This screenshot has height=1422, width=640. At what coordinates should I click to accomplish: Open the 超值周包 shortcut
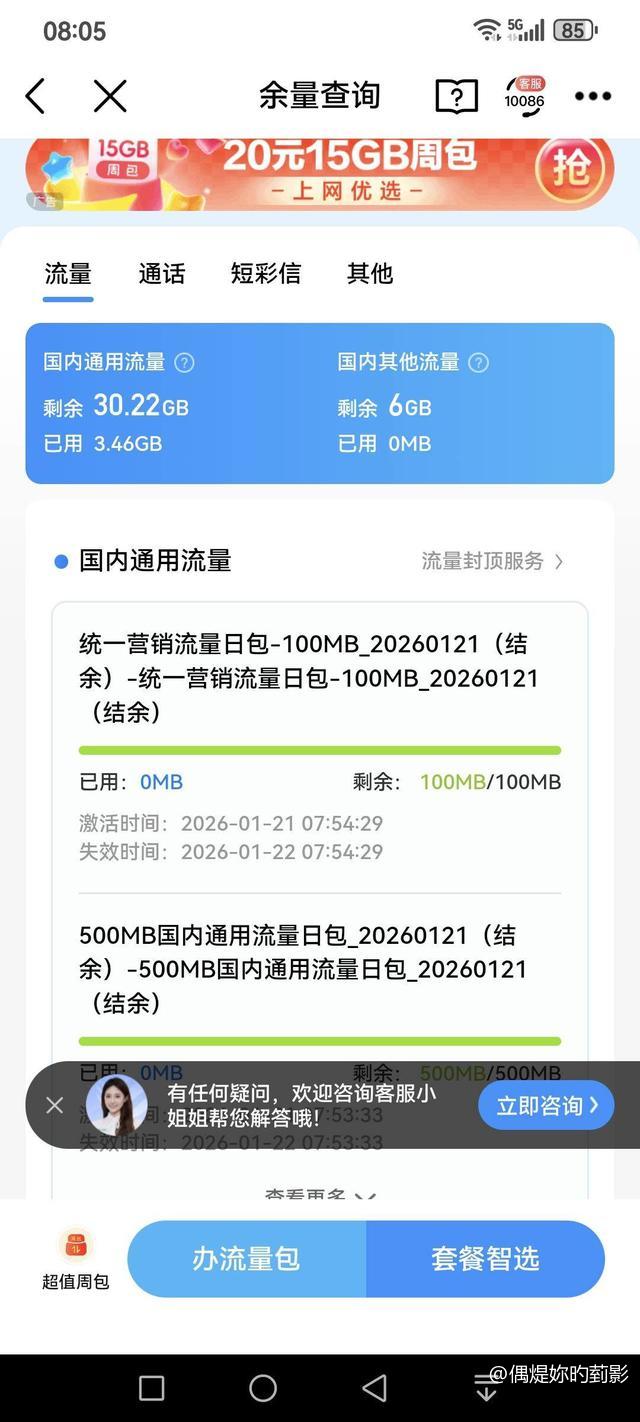tap(75, 1259)
